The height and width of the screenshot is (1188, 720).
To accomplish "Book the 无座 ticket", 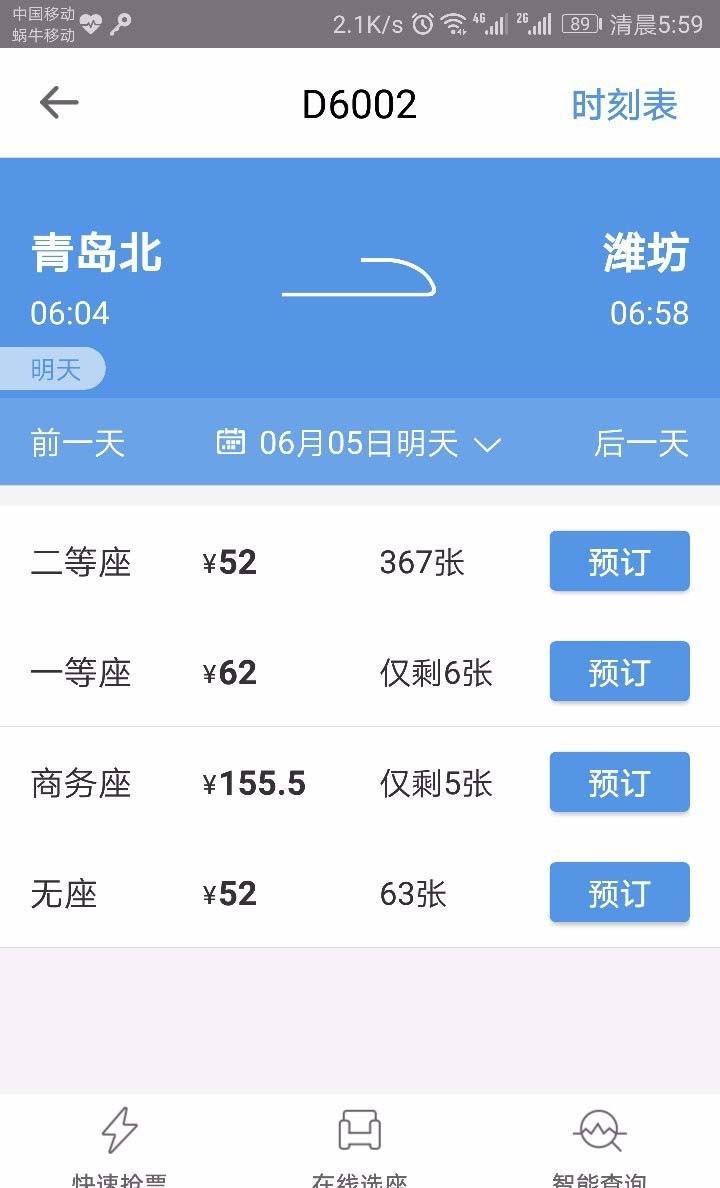I will coord(619,893).
